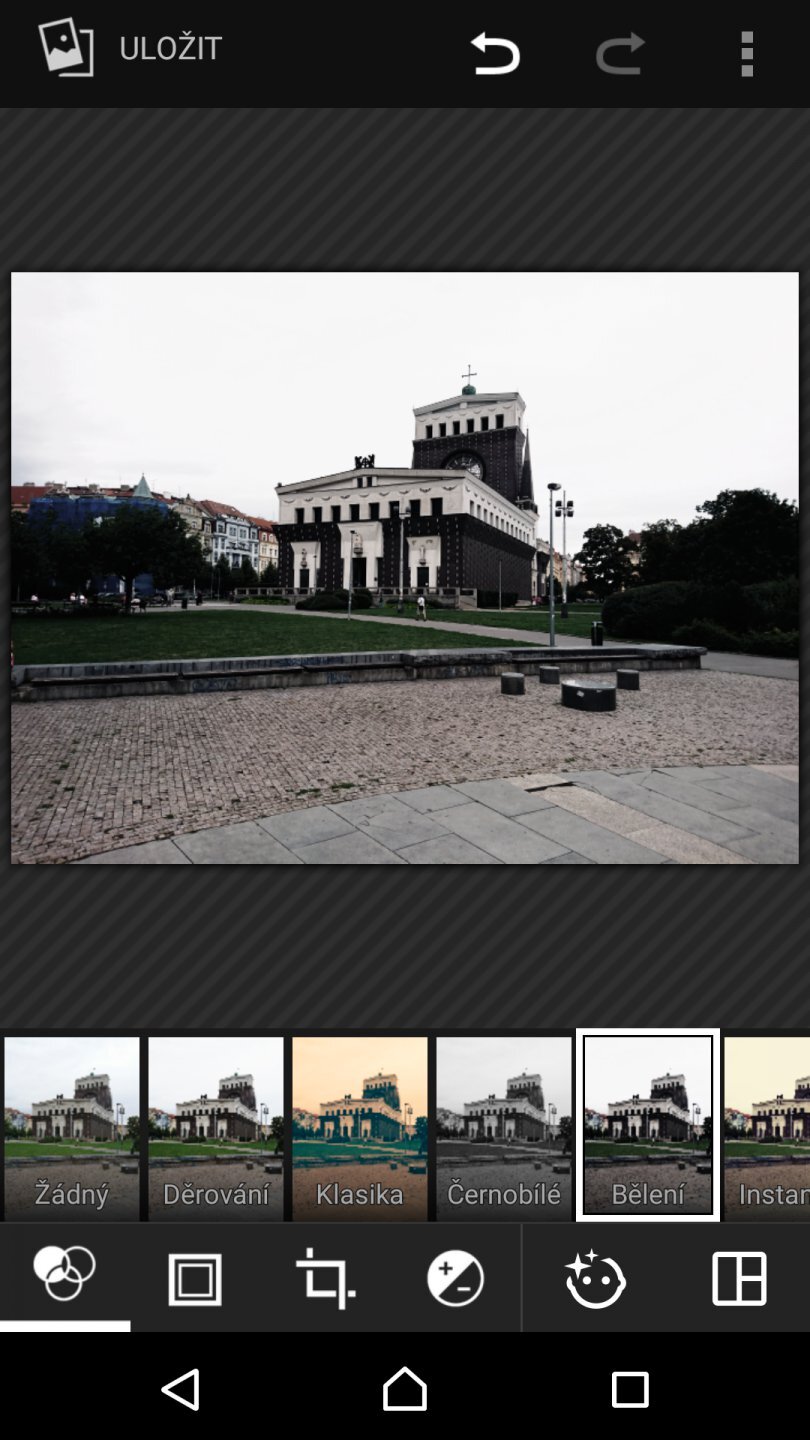Open the overflow menu
Viewport: 810px width, 1440px height.
coord(746,53)
